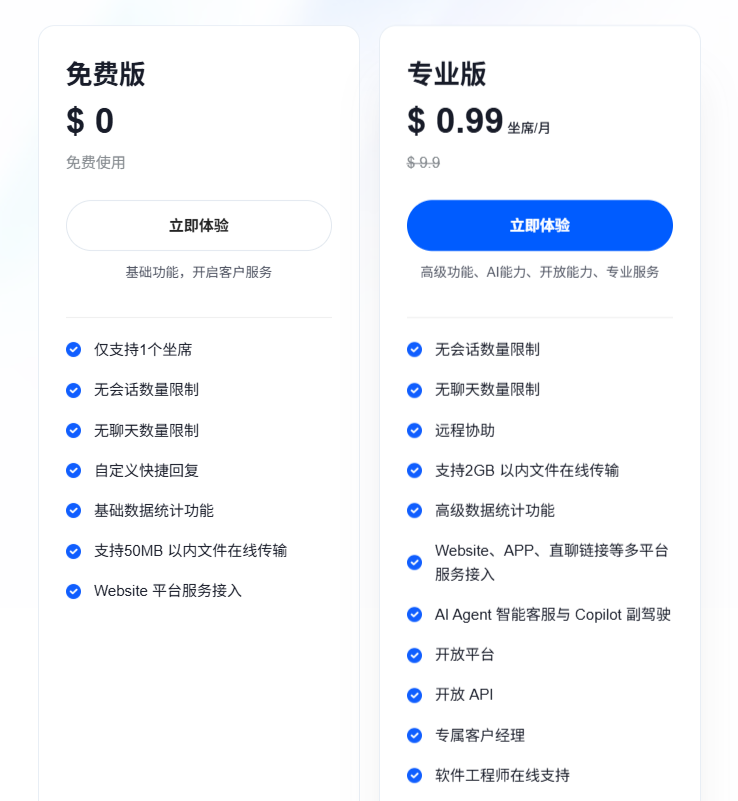Click the checkmark beside AI Agent 智能客服与 Copilot 副驾驶

[x=414, y=615]
